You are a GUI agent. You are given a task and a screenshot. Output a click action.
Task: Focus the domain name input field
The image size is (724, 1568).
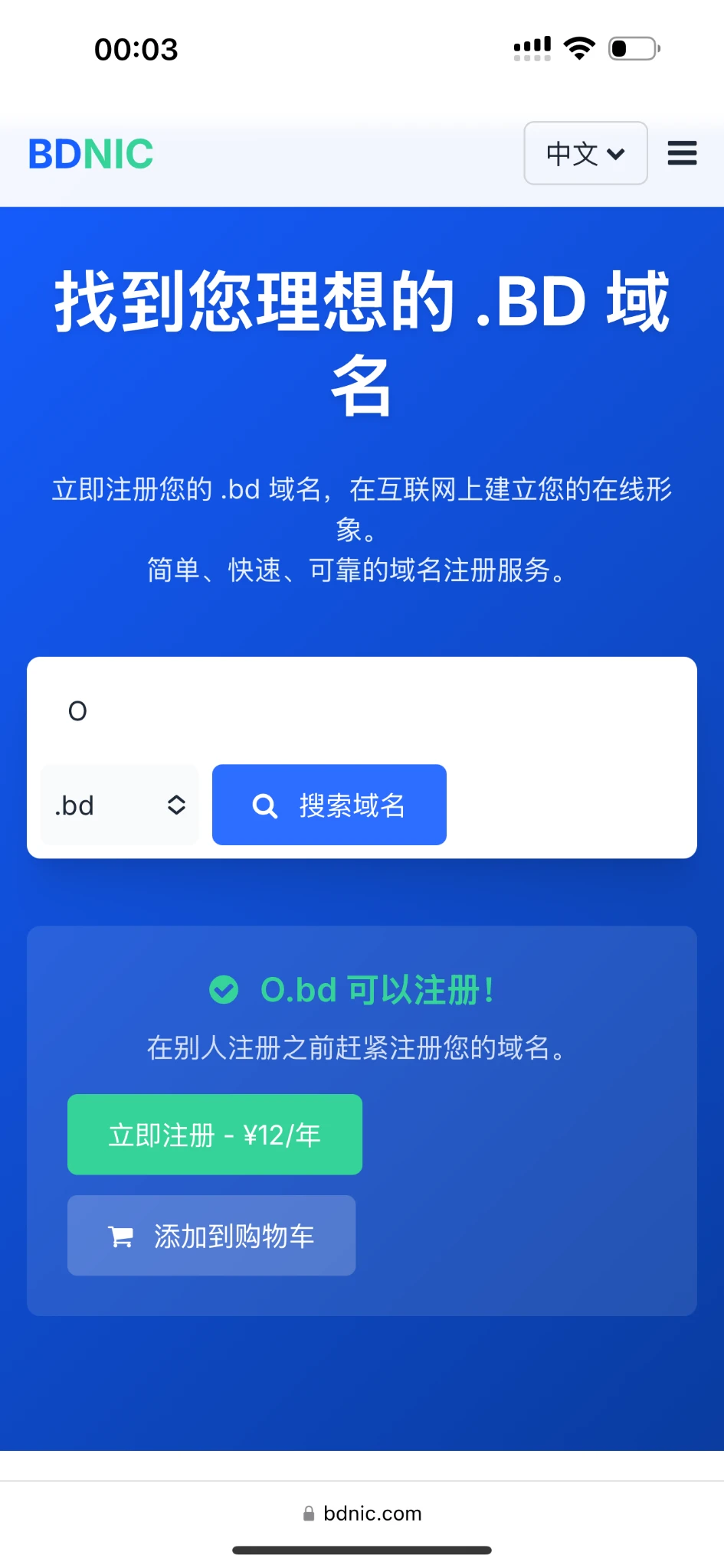[360, 710]
